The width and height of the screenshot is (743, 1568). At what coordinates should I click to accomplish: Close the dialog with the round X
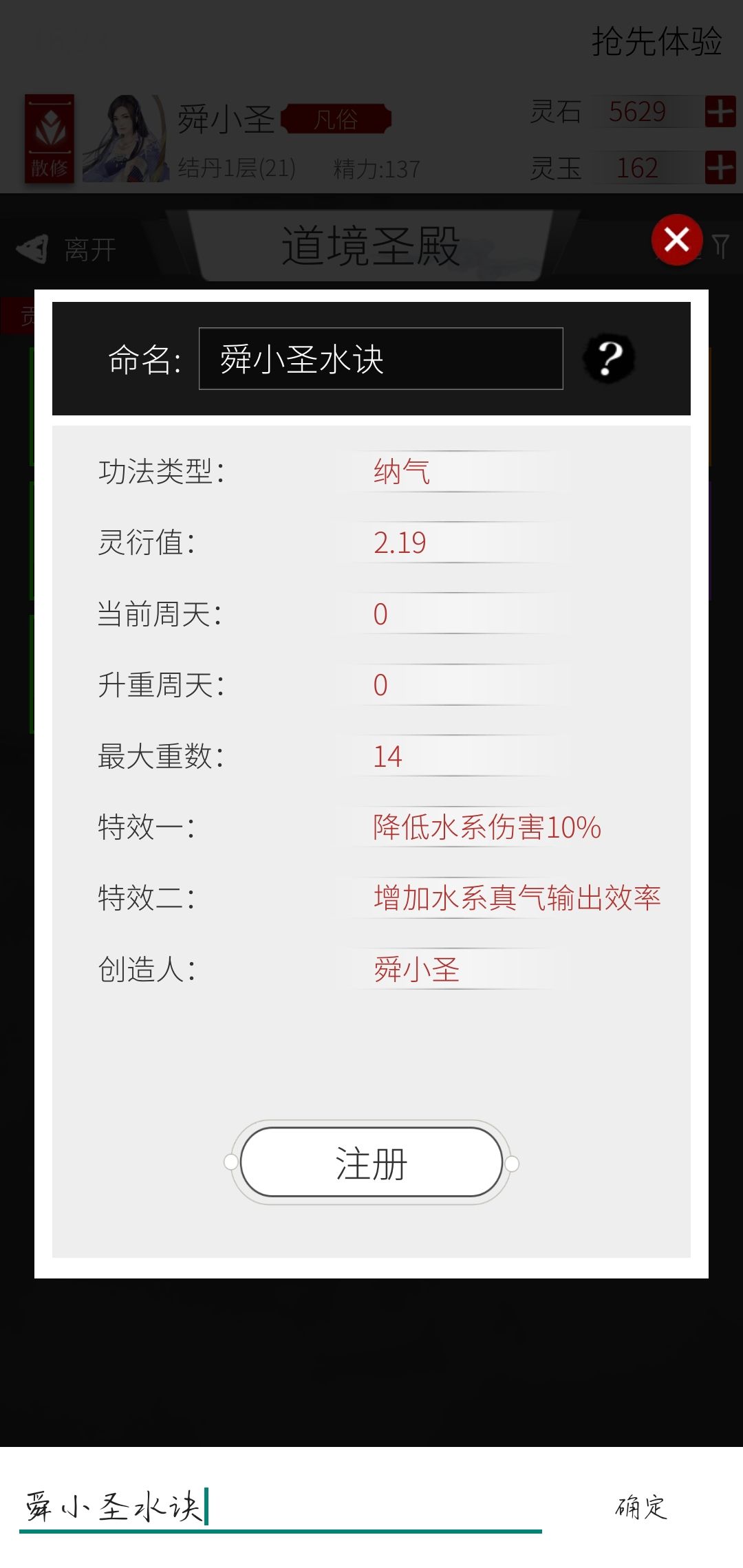pyautogui.click(x=676, y=239)
